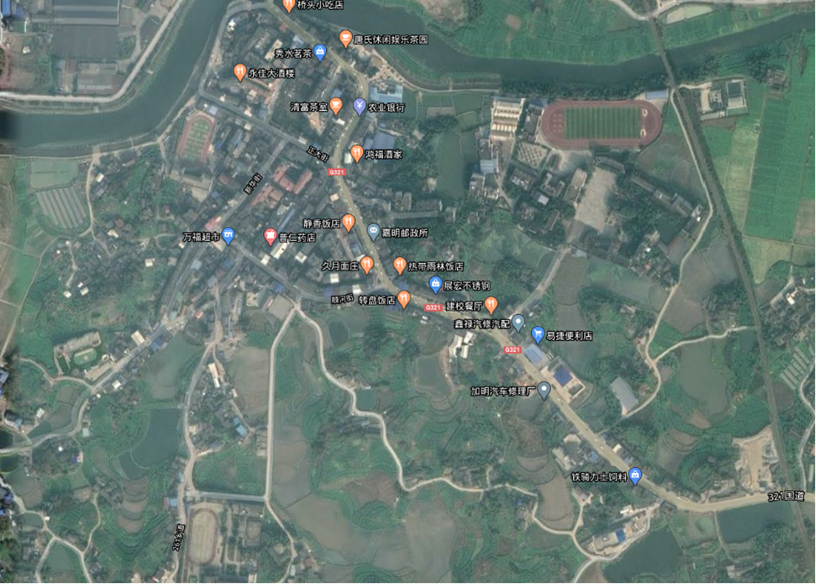
Task: Open the 桥头小吃店 restaurant pin
Action: tap(289, 5)
